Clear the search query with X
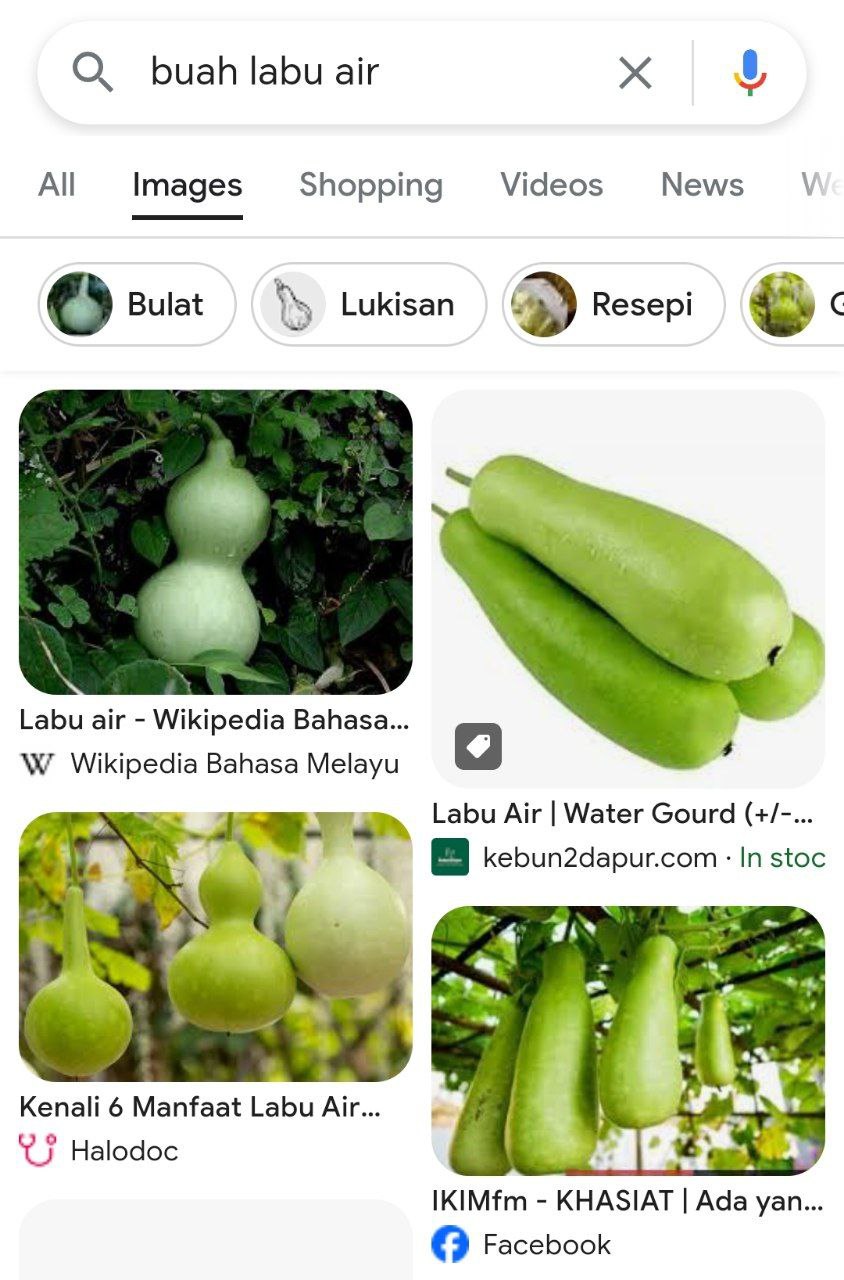 (635, 72)
